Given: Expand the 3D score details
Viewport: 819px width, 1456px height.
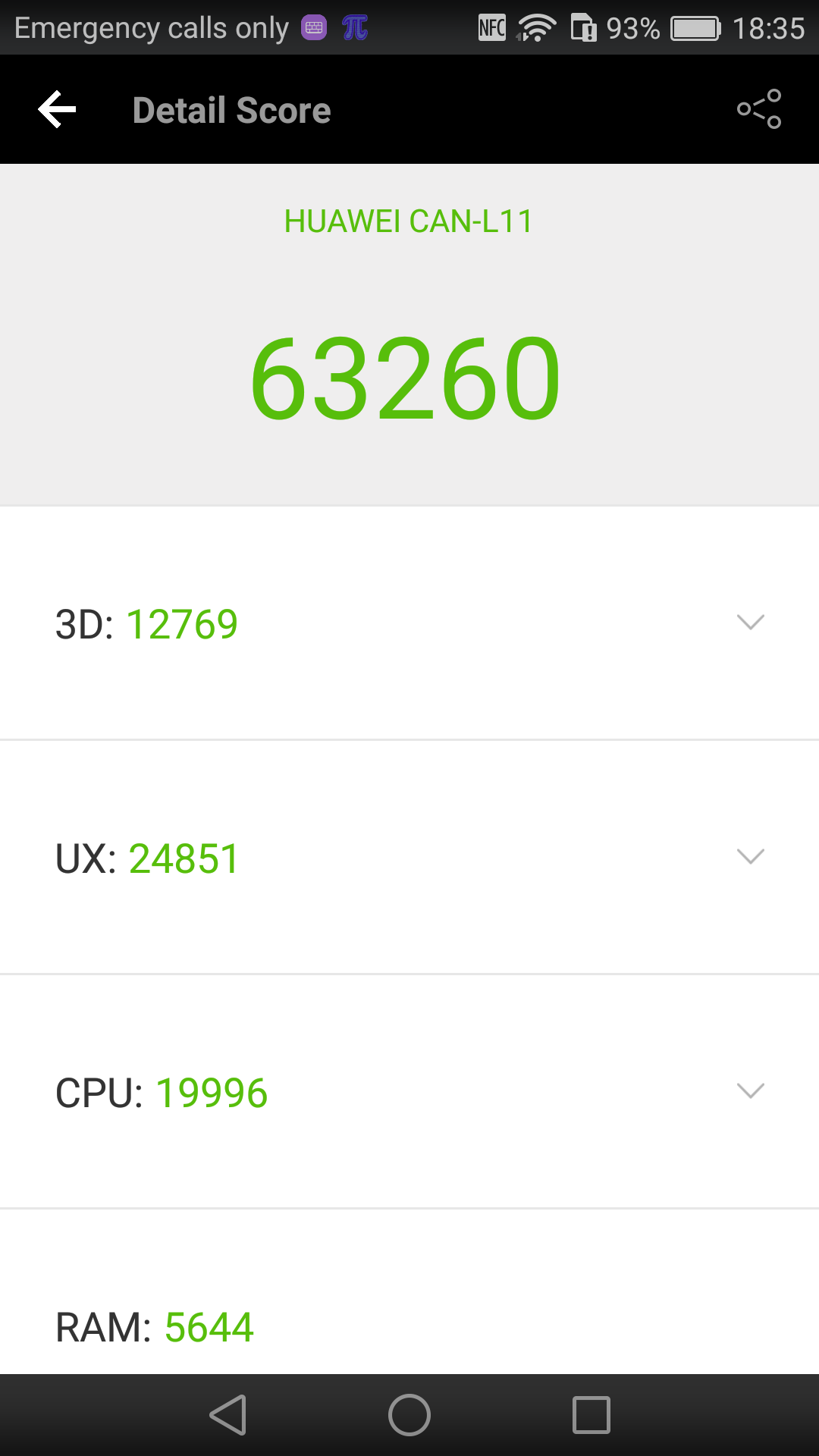Looking at the screenshot, I should click(750, 623).
